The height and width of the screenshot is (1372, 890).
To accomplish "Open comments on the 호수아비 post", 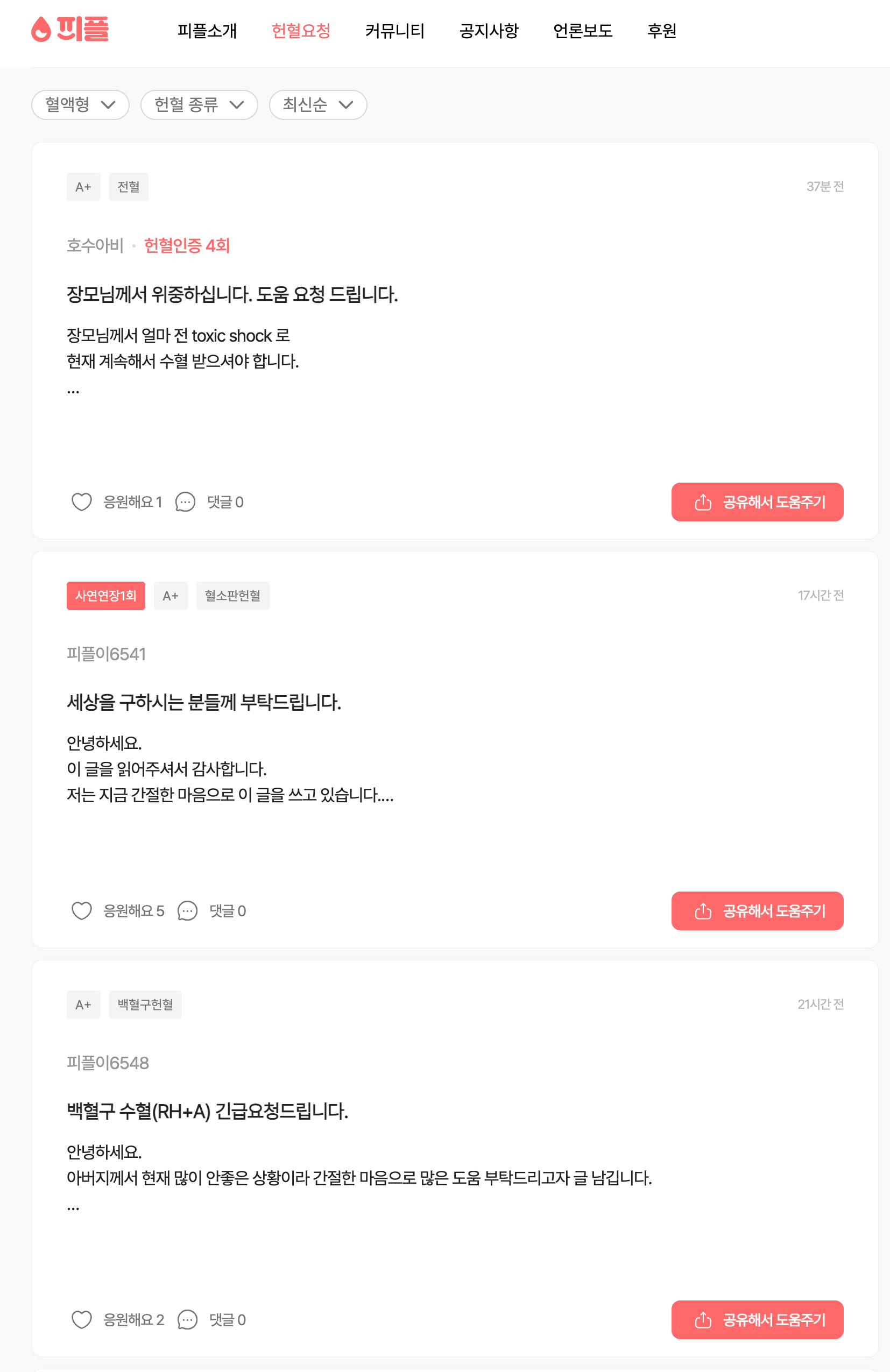I will (x=186, y=502).
